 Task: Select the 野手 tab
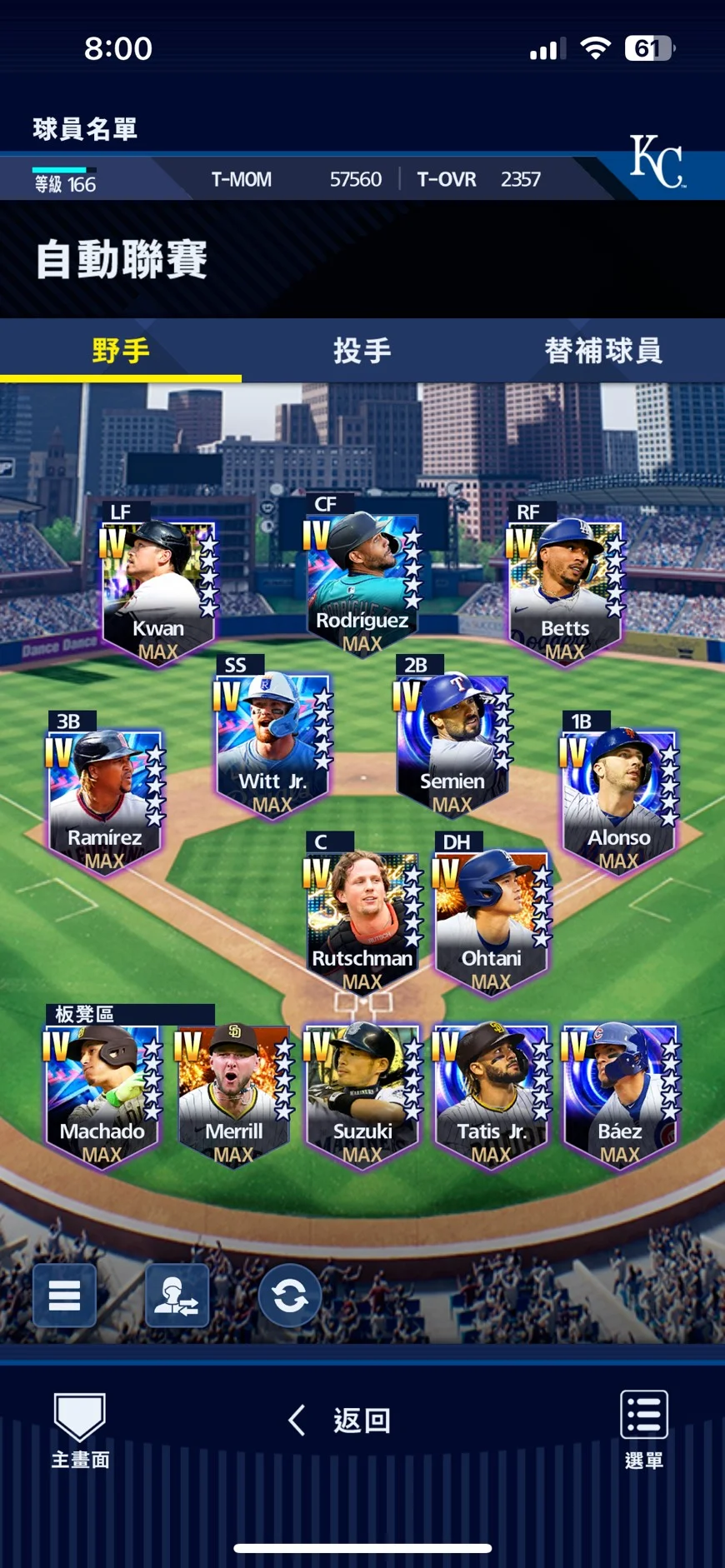tap(121, 351)
